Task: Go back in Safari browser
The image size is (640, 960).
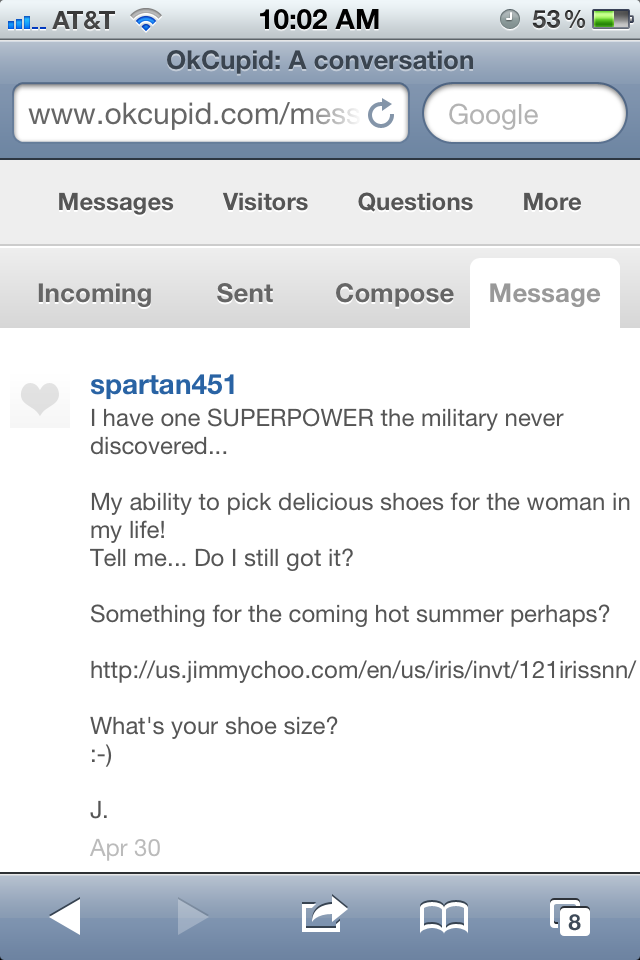Action: [64, 916]
